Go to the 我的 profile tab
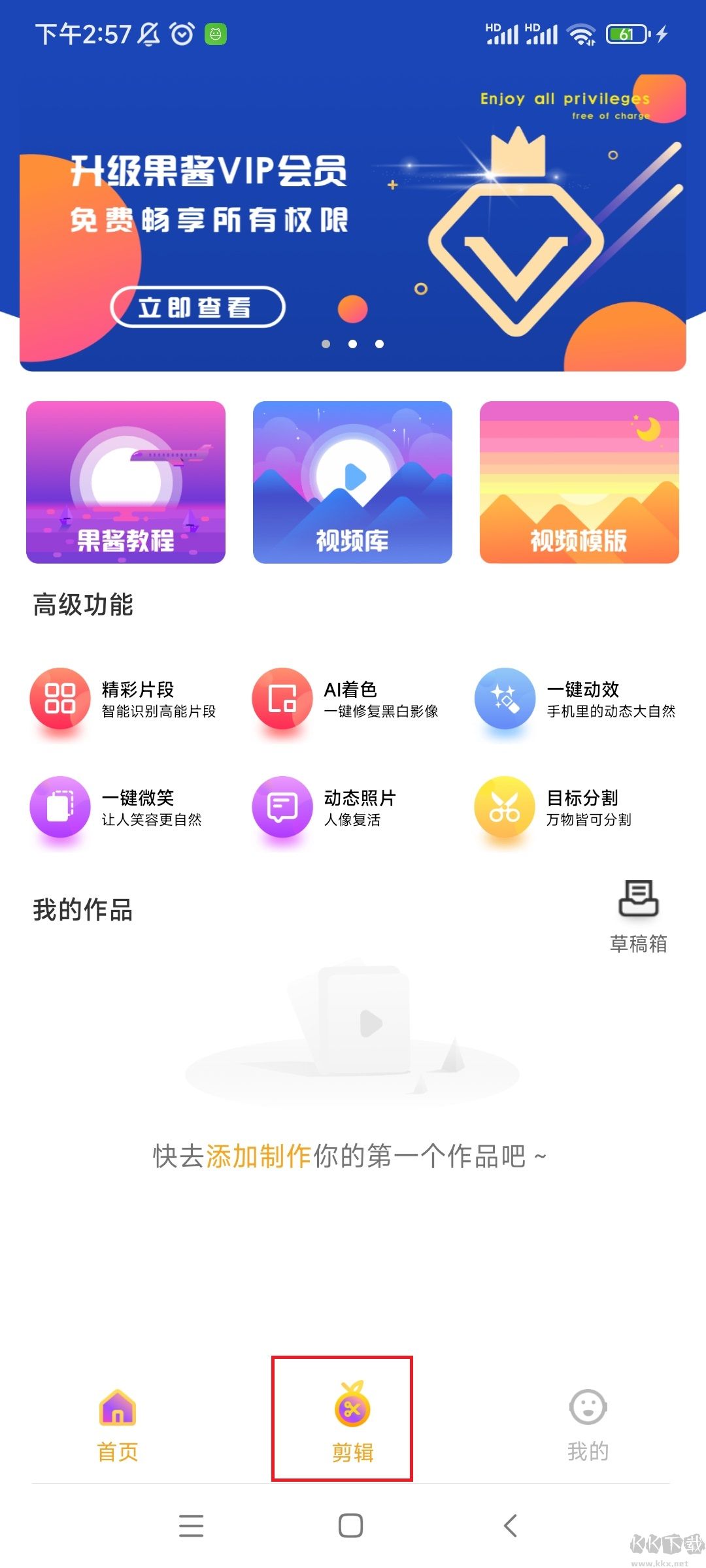The width and height of the screenshot is (706, 1568). point(588,1424)
